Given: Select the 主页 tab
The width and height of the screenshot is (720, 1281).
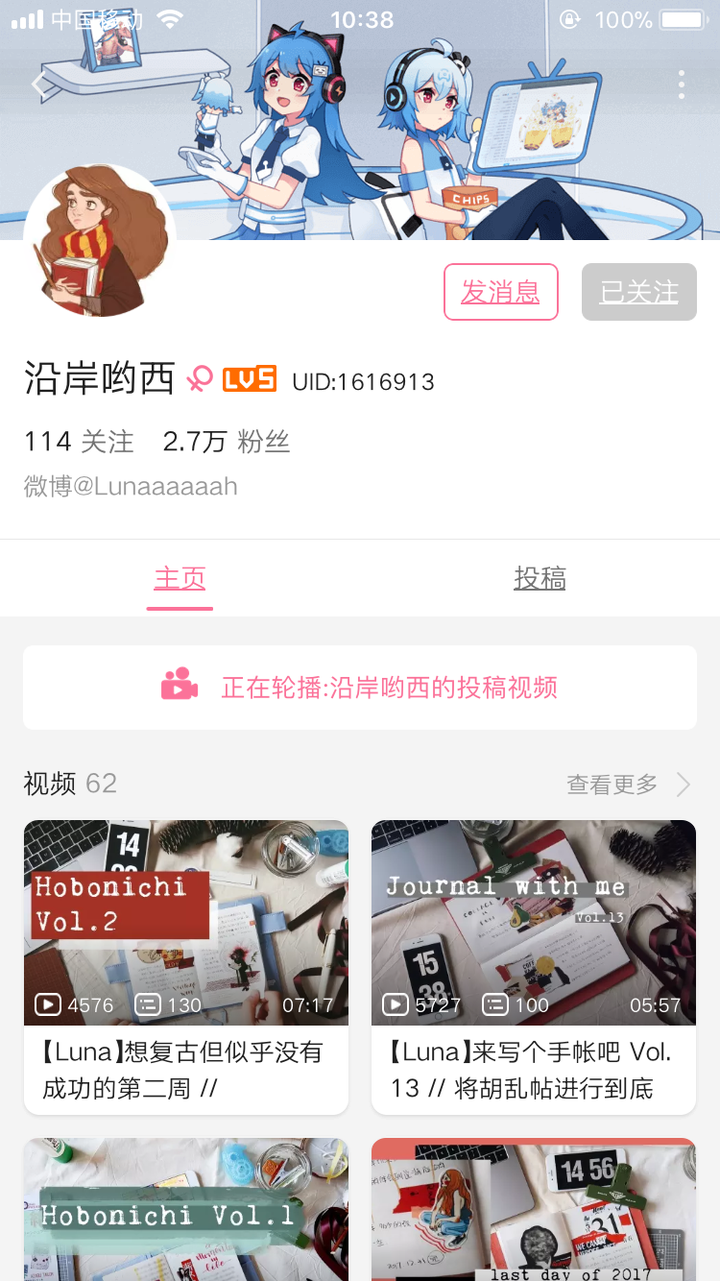Looking at the screenshot, I should [x=180, y=578].
